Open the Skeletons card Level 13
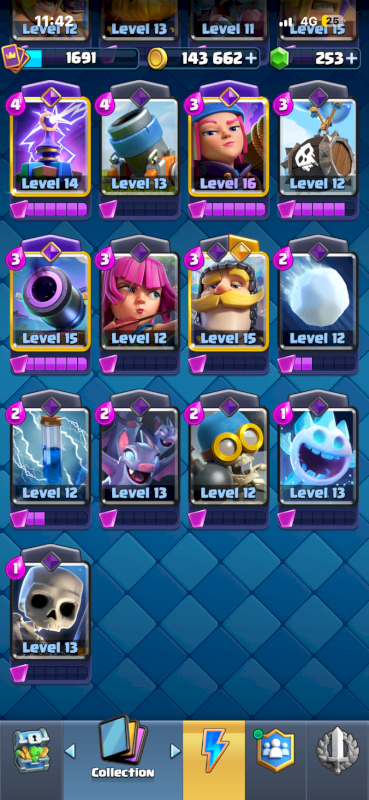Screen dimensions: 369x800 (50, 611)
